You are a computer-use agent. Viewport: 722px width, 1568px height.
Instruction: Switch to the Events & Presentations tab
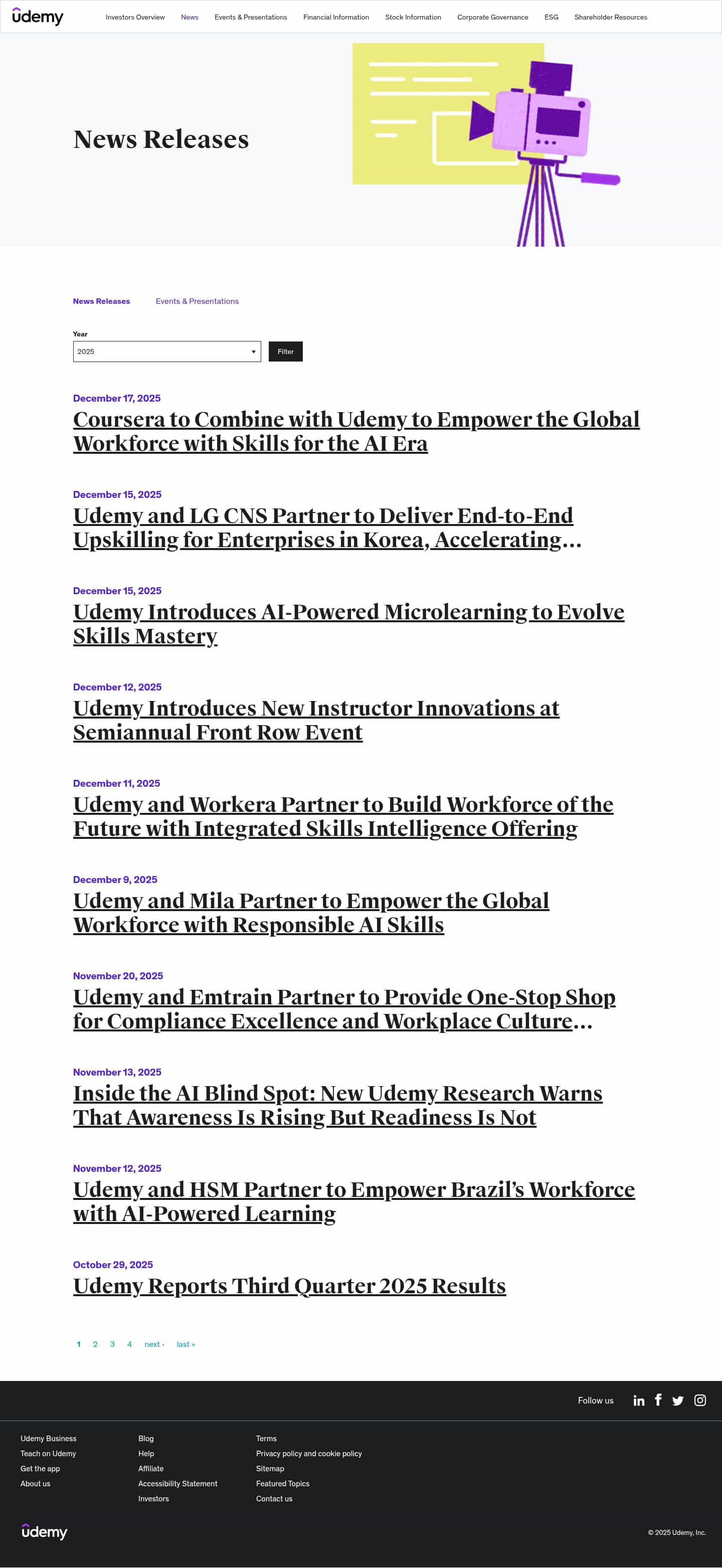[197, 301]
